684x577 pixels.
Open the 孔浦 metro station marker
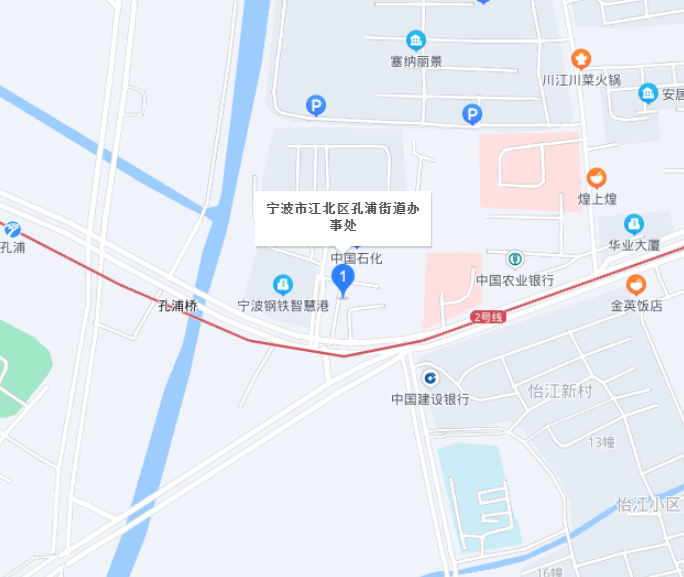click(x=12, y=229)
